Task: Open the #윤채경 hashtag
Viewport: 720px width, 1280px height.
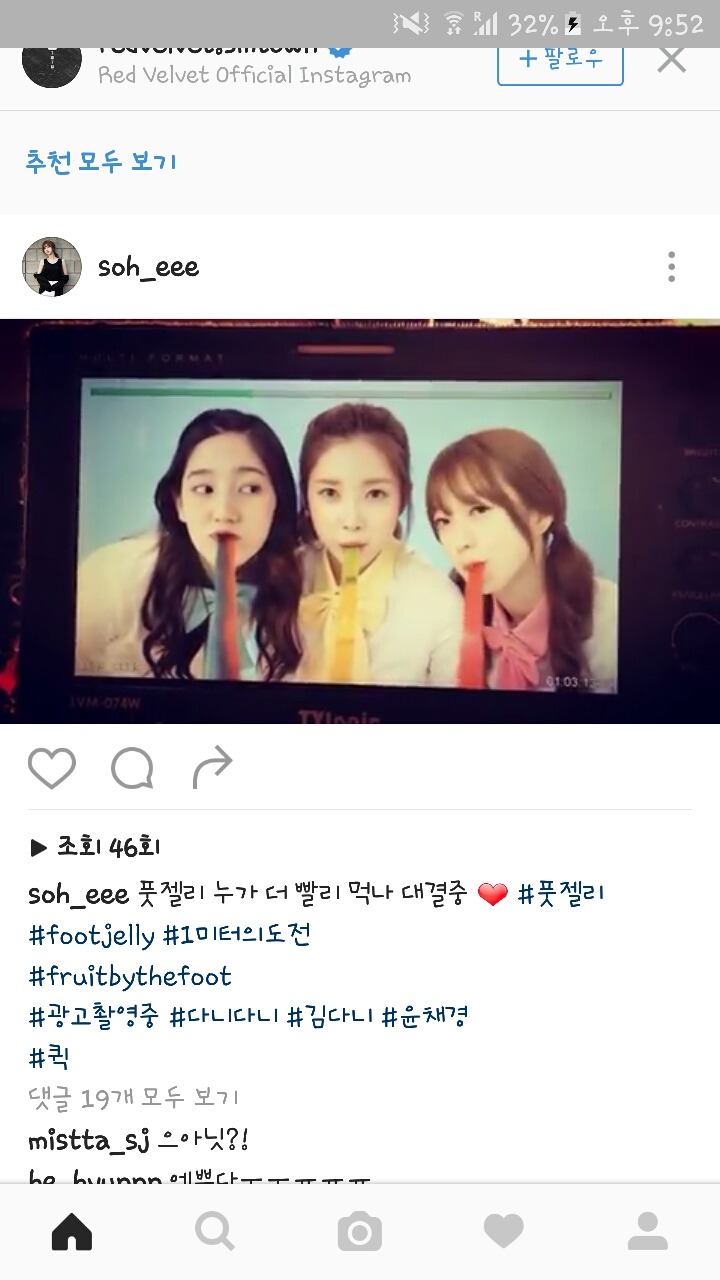Action: pos(427,1017)
